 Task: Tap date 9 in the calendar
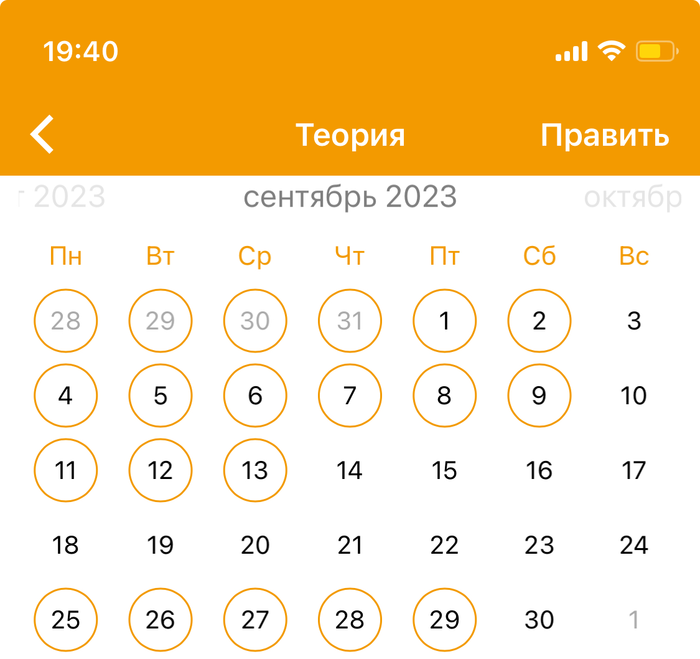tap(539, 395)
